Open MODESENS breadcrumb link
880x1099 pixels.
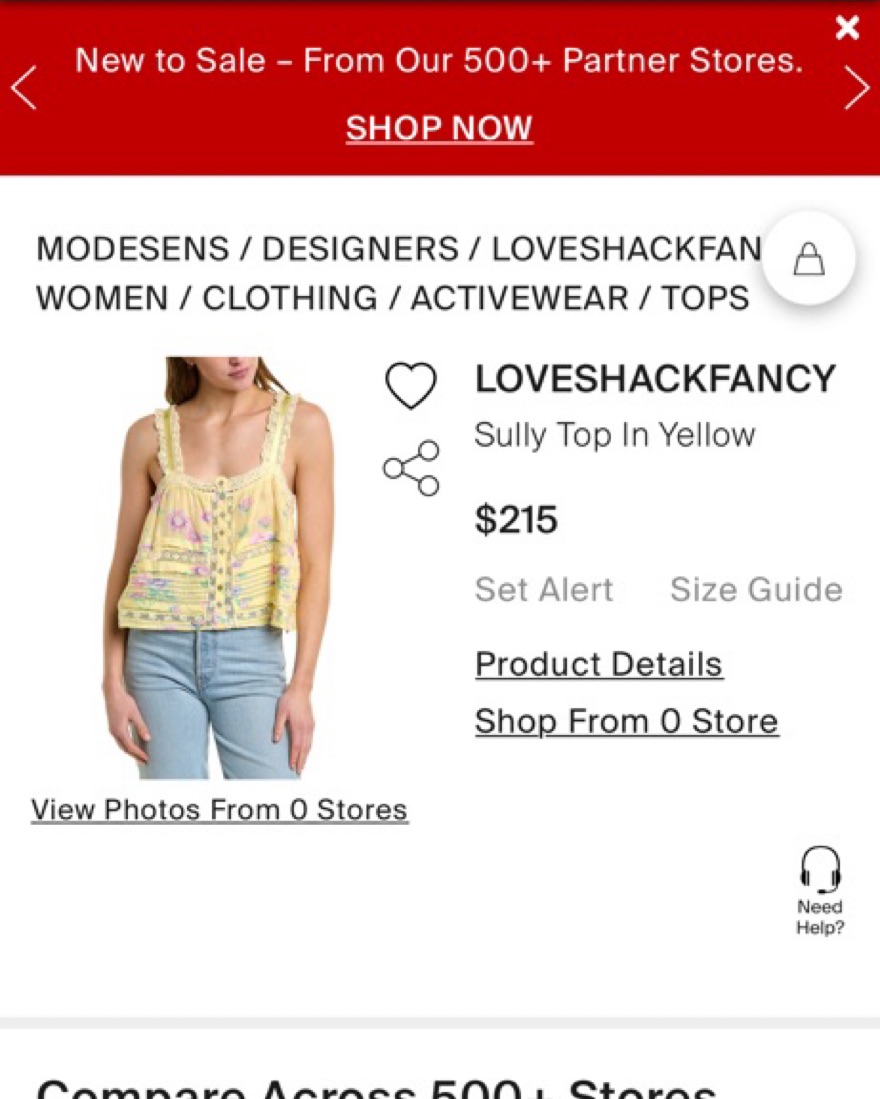(x=134, y=249)
